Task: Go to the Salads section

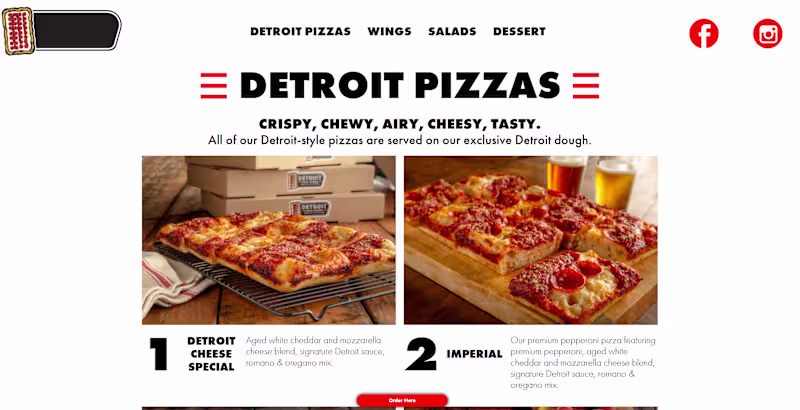Action: coord(452,32)
